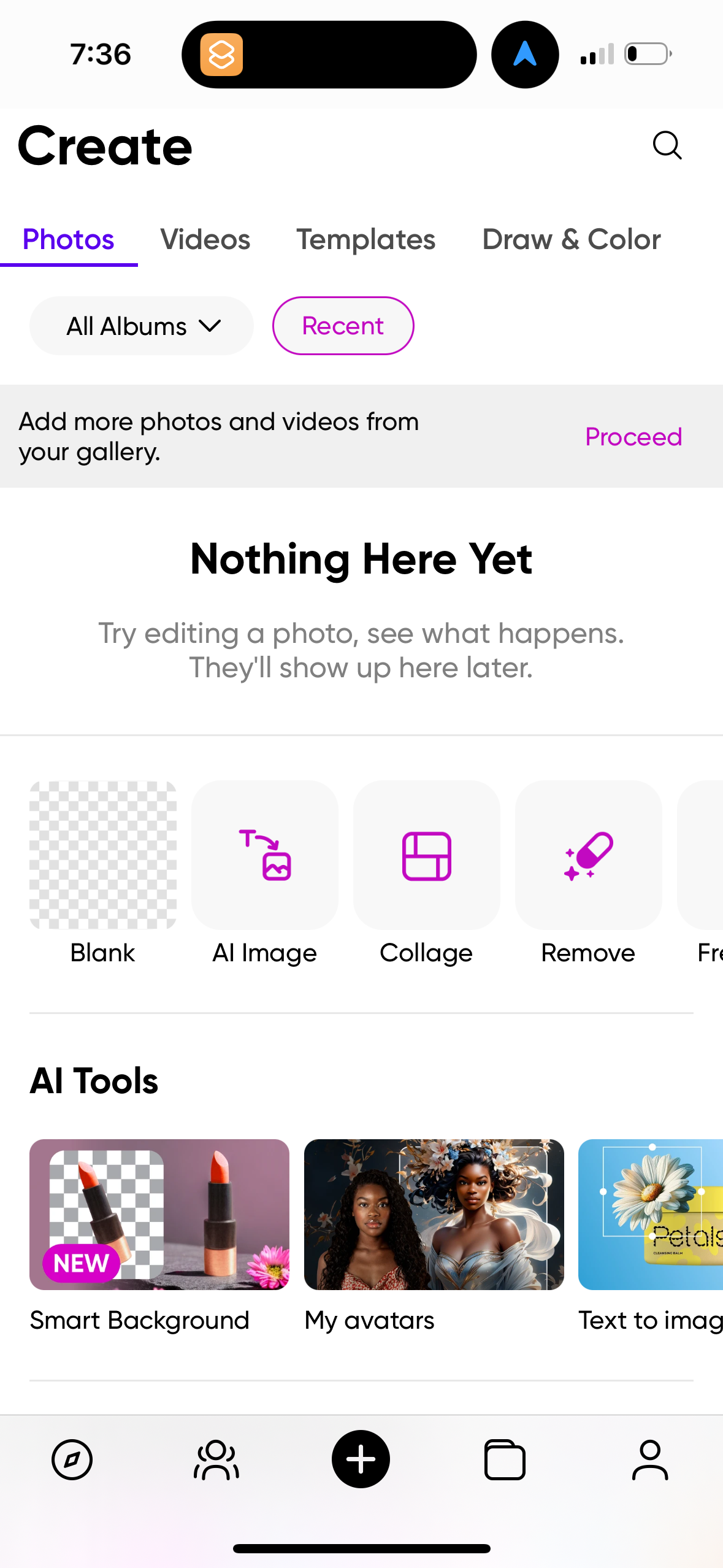
Task: Go to the profile tab
Action: coord(650,1459)
